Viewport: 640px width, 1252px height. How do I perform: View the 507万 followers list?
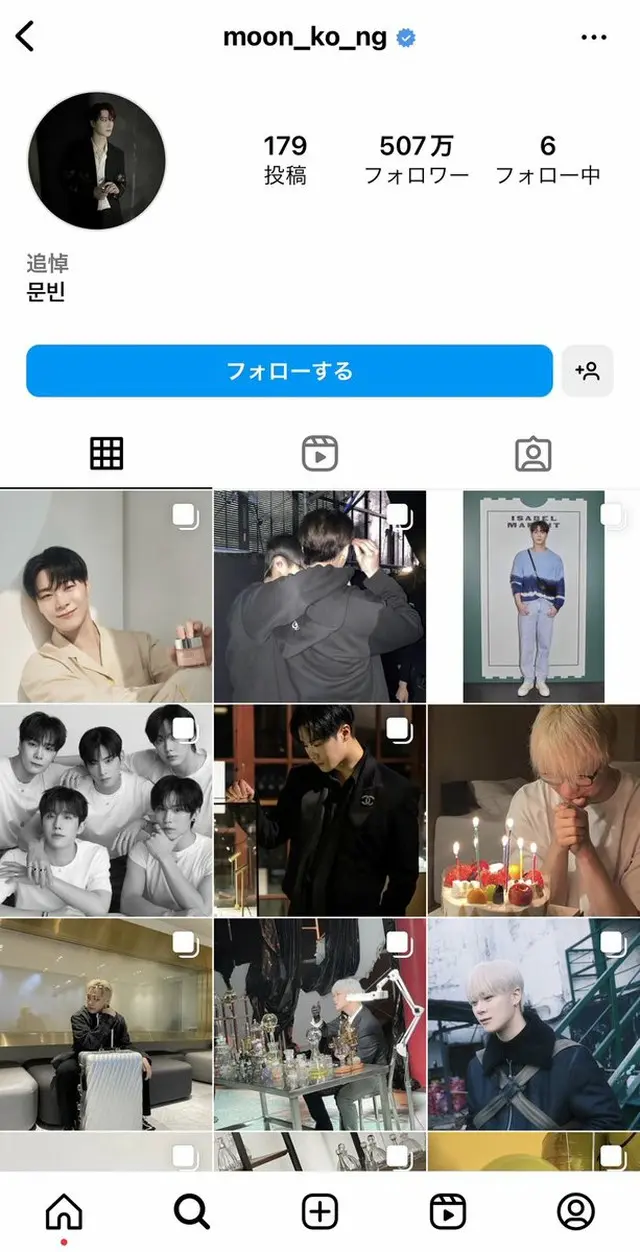(416, 160)
